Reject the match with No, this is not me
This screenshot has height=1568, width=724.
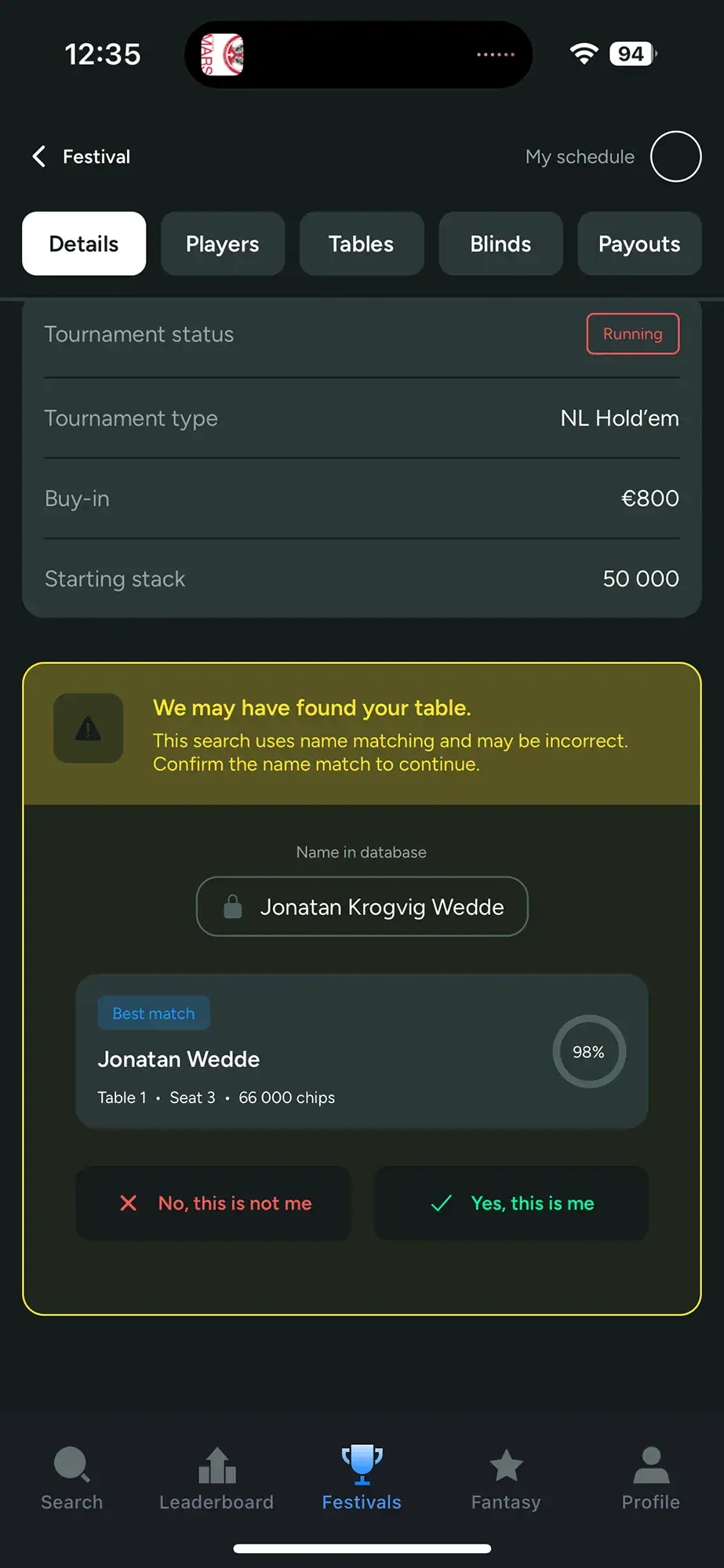pyautogui.click(x=213, y=1203)
